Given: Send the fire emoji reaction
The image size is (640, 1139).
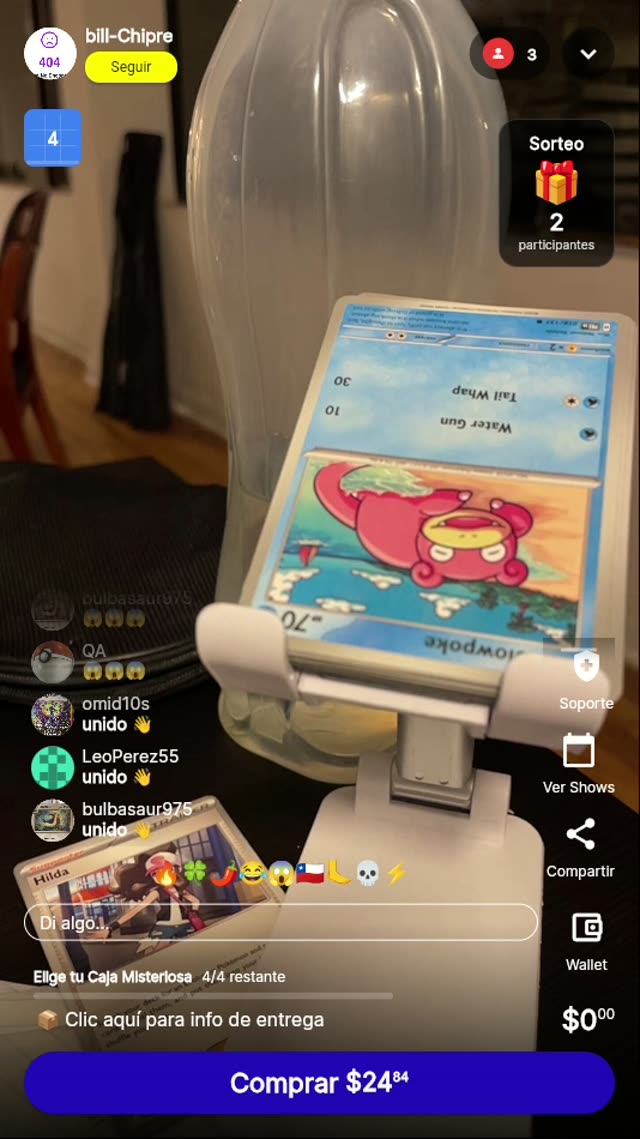Looking at the screenshot, I should pyautogui.click(x=166, y=874).
